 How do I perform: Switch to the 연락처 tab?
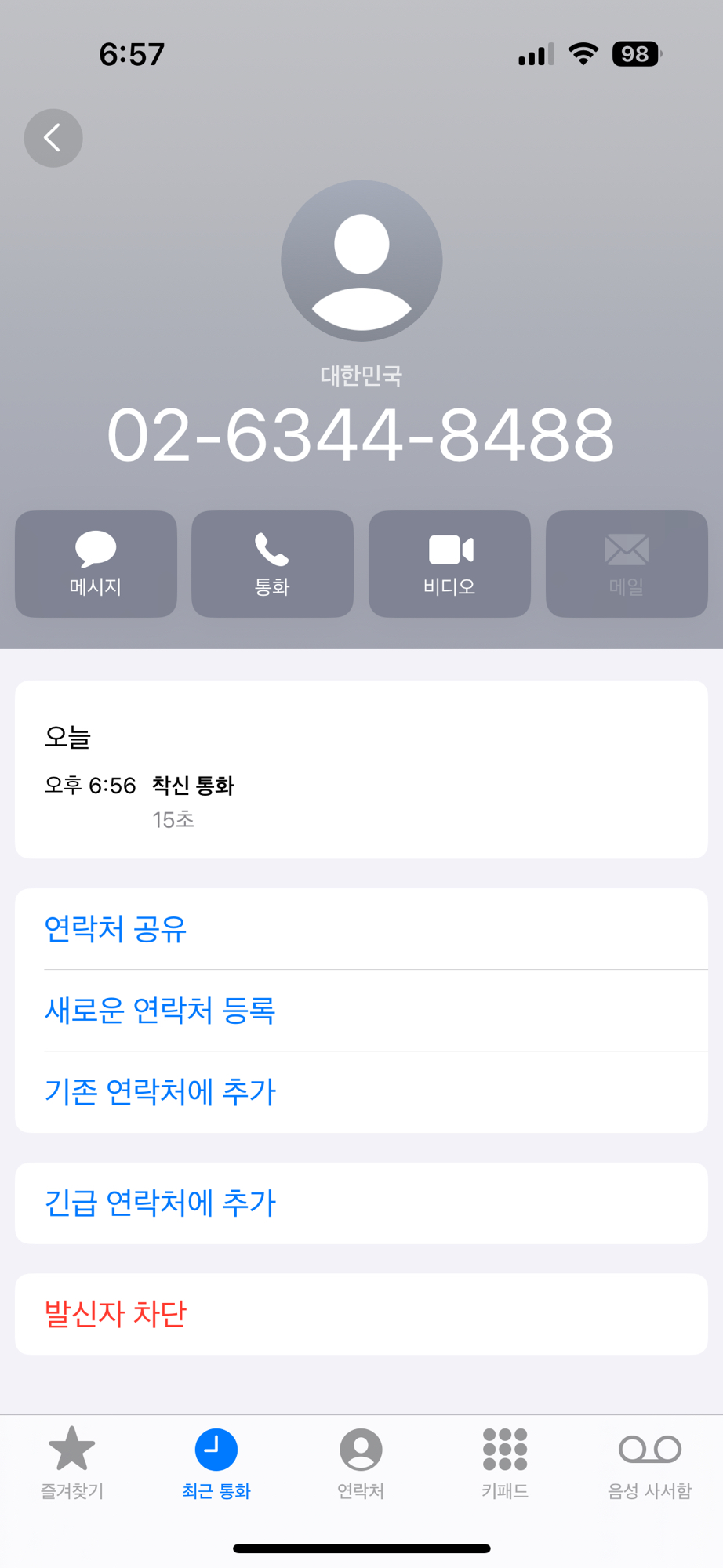click(361, 1462)
